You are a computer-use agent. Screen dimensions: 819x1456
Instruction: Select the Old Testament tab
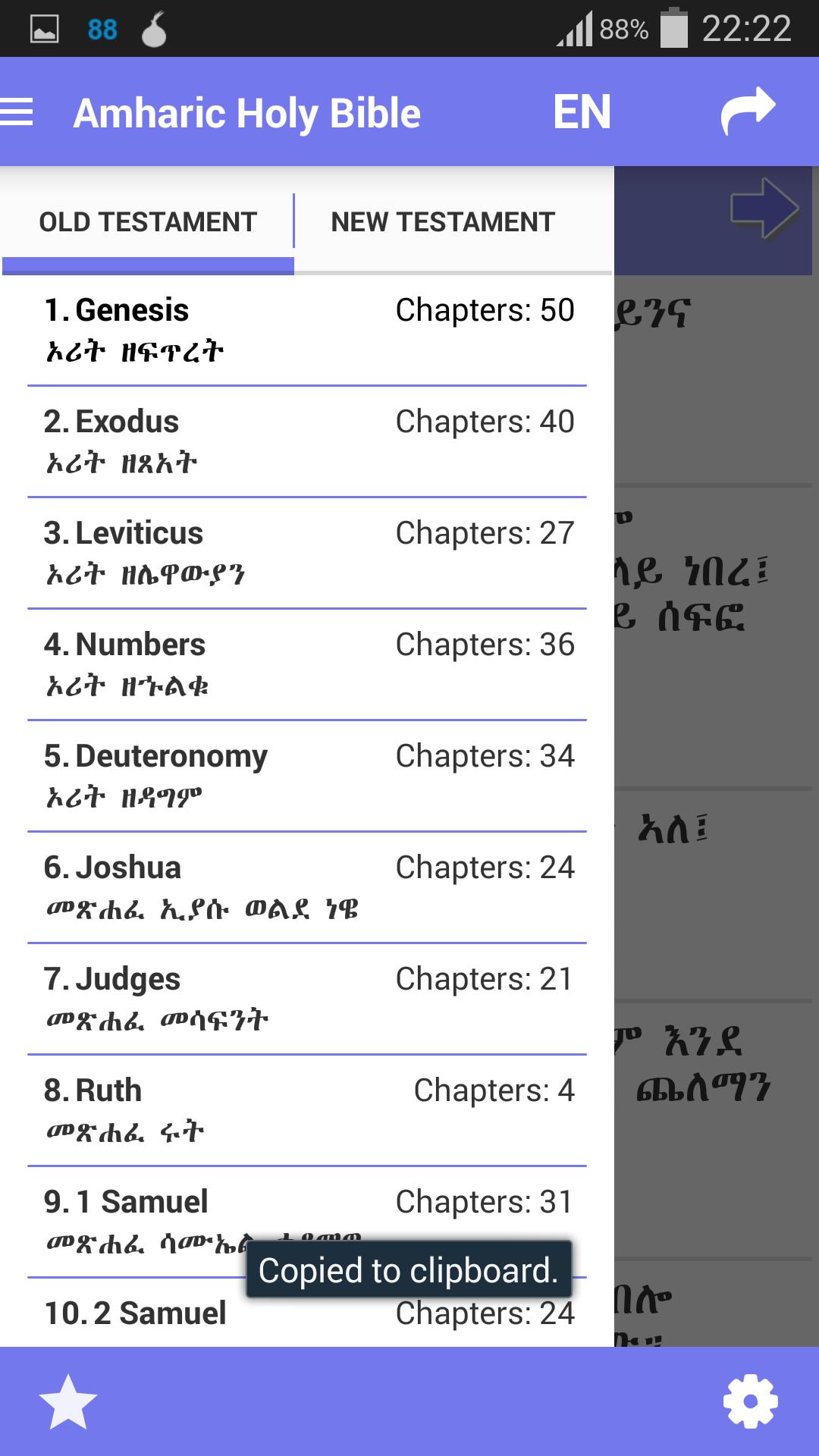click(x=148, y=222)
